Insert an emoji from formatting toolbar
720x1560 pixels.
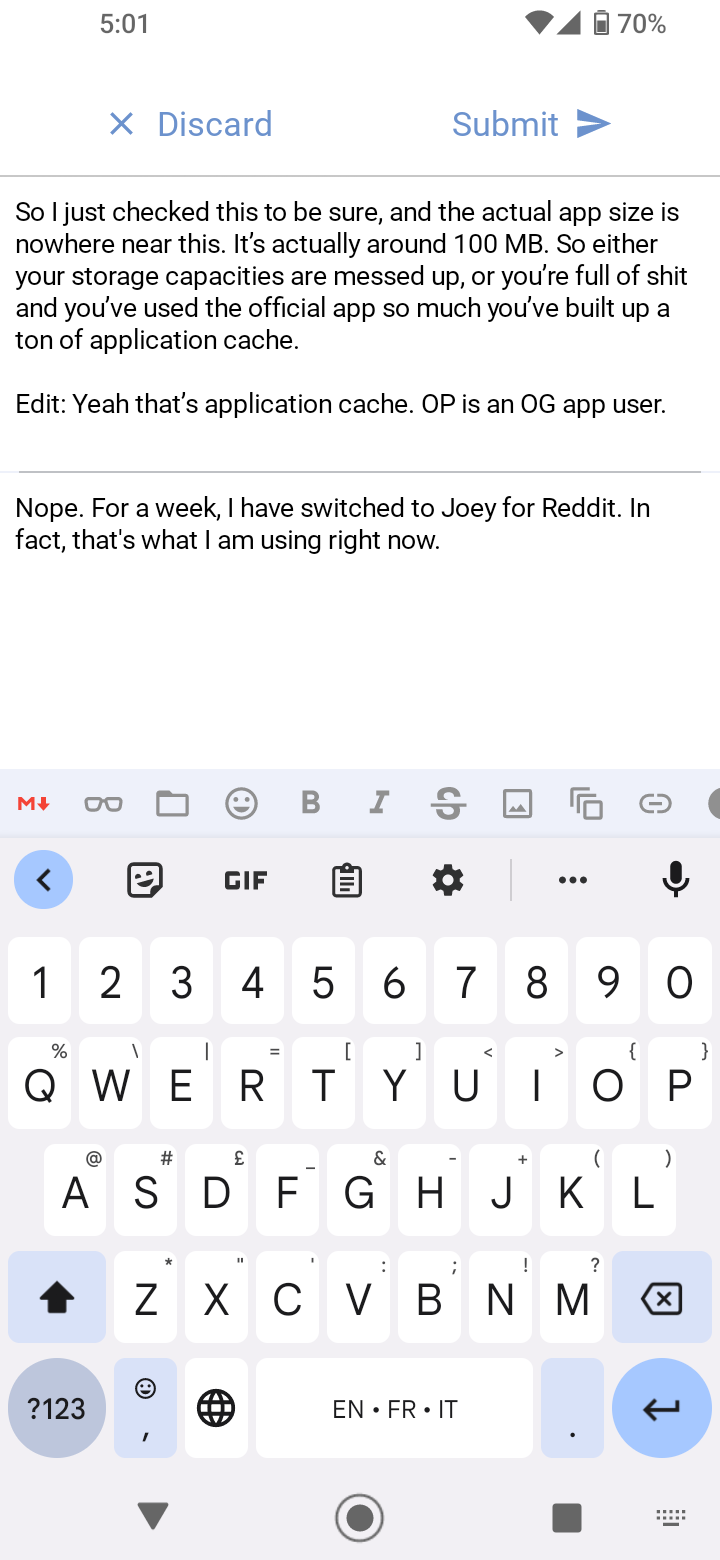point(241,803)
